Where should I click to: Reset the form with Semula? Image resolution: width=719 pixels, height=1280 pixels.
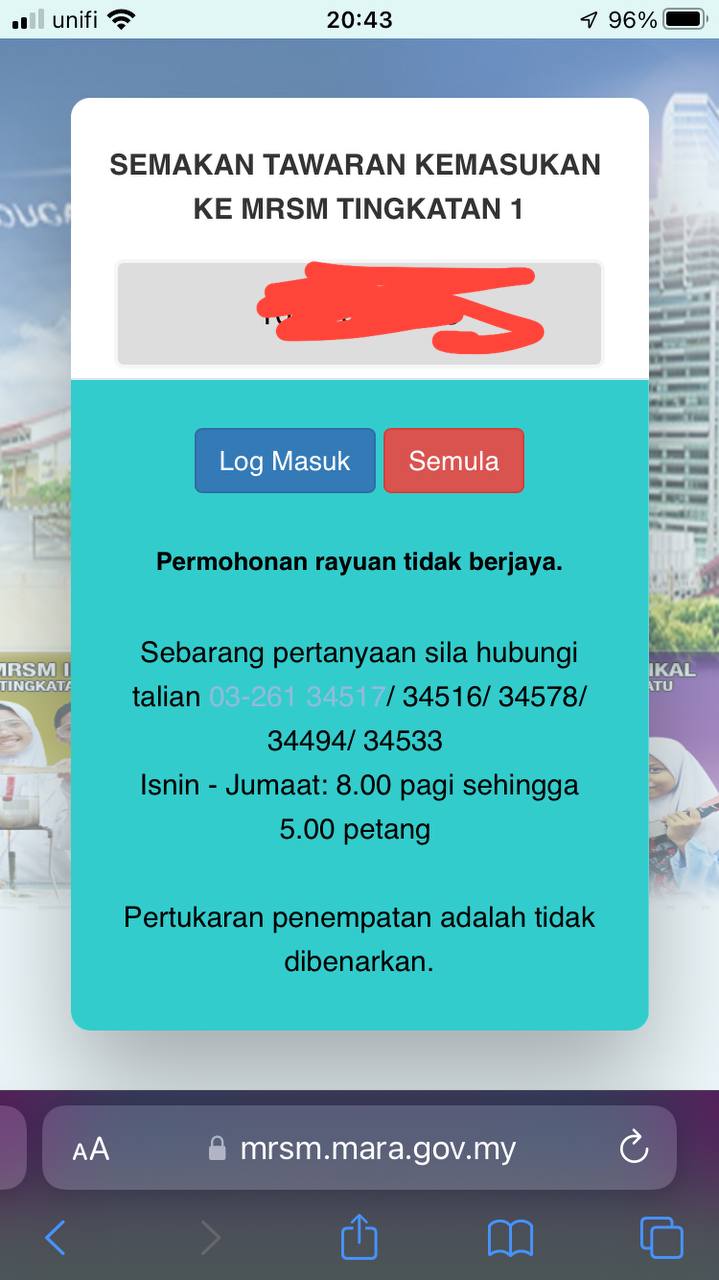[x=453, y=461]
